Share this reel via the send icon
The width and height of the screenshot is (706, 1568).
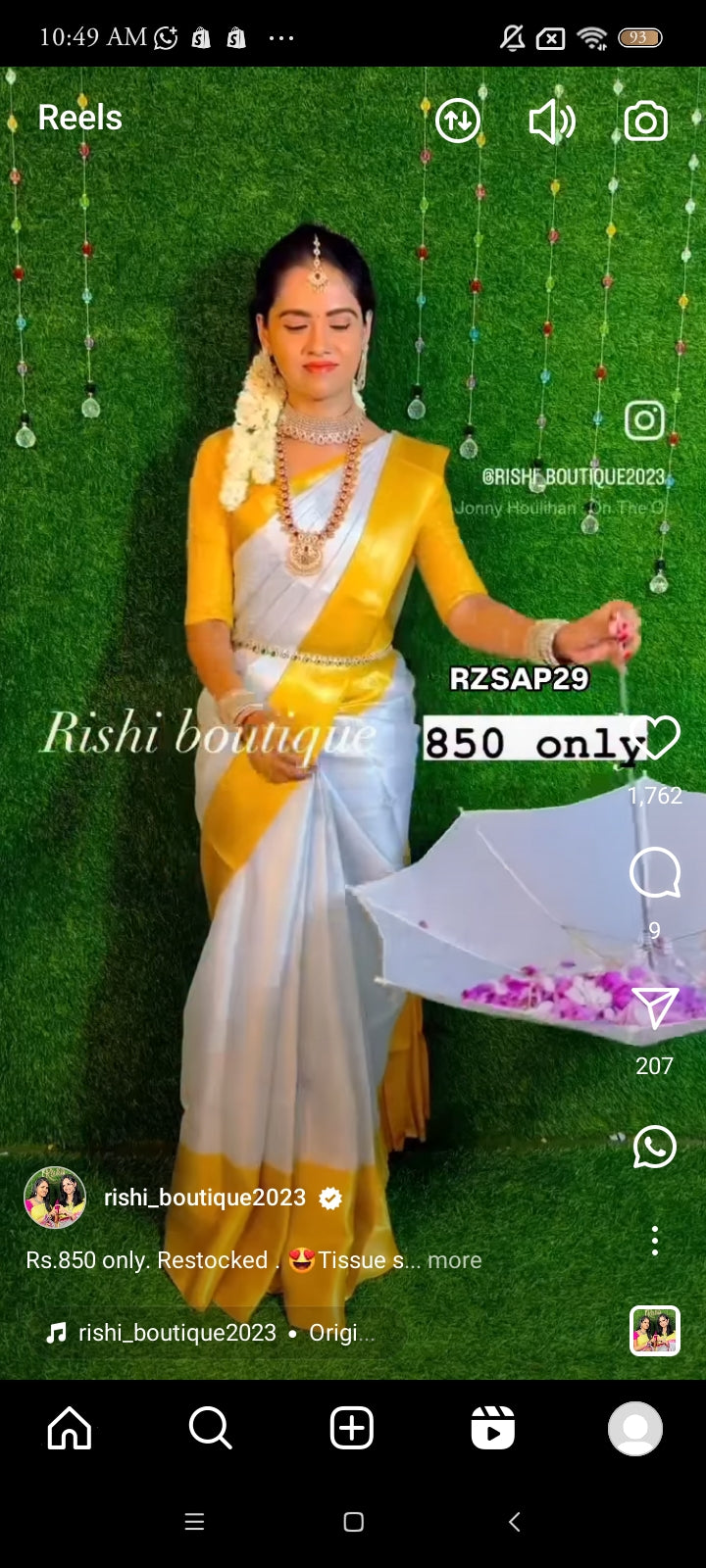pos(655,1008)
